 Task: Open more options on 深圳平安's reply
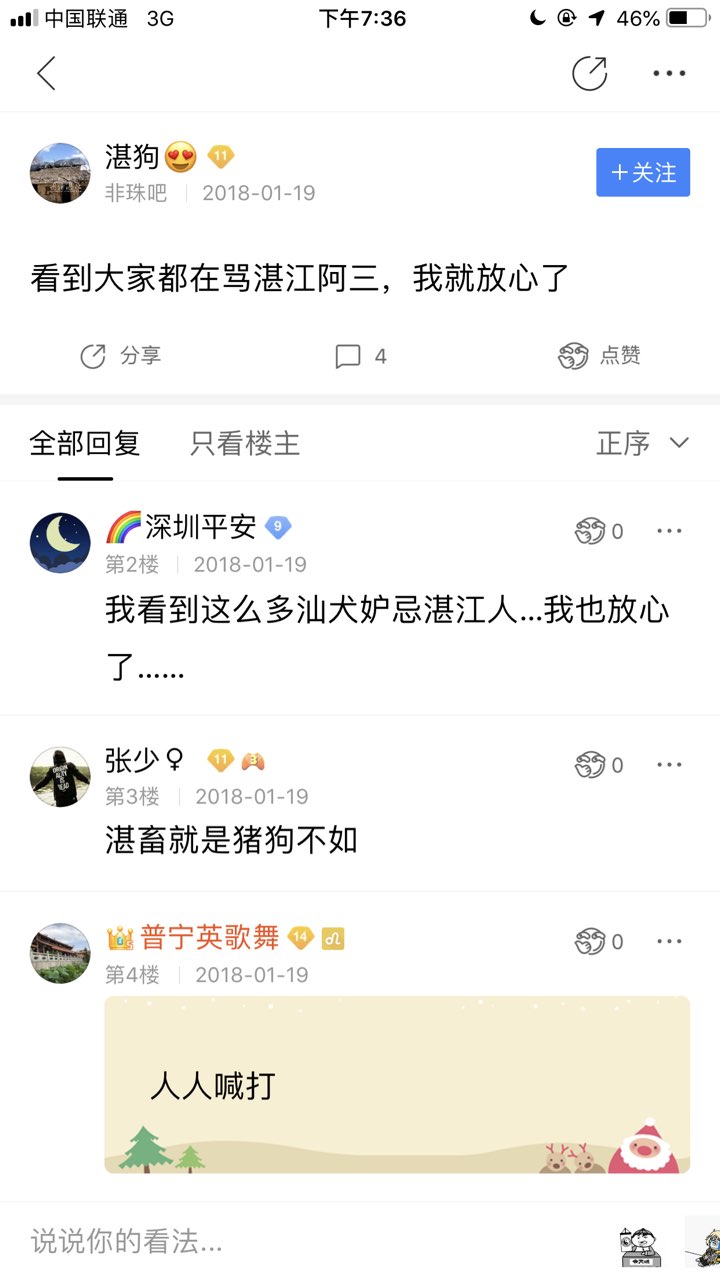pos(669,531)
